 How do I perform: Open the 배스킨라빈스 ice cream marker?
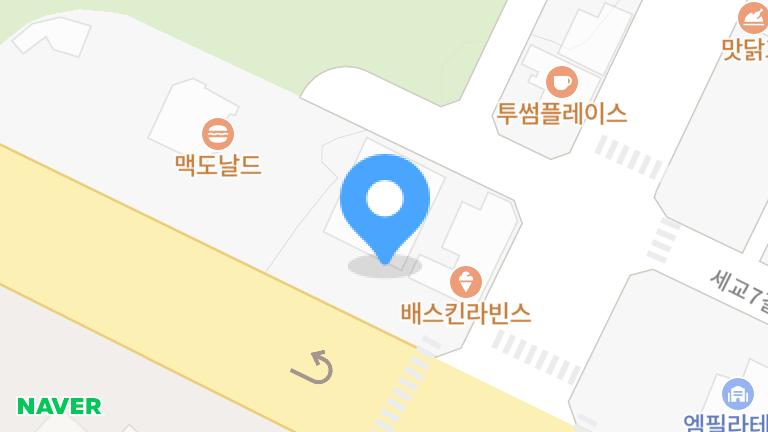click(465, 281)
